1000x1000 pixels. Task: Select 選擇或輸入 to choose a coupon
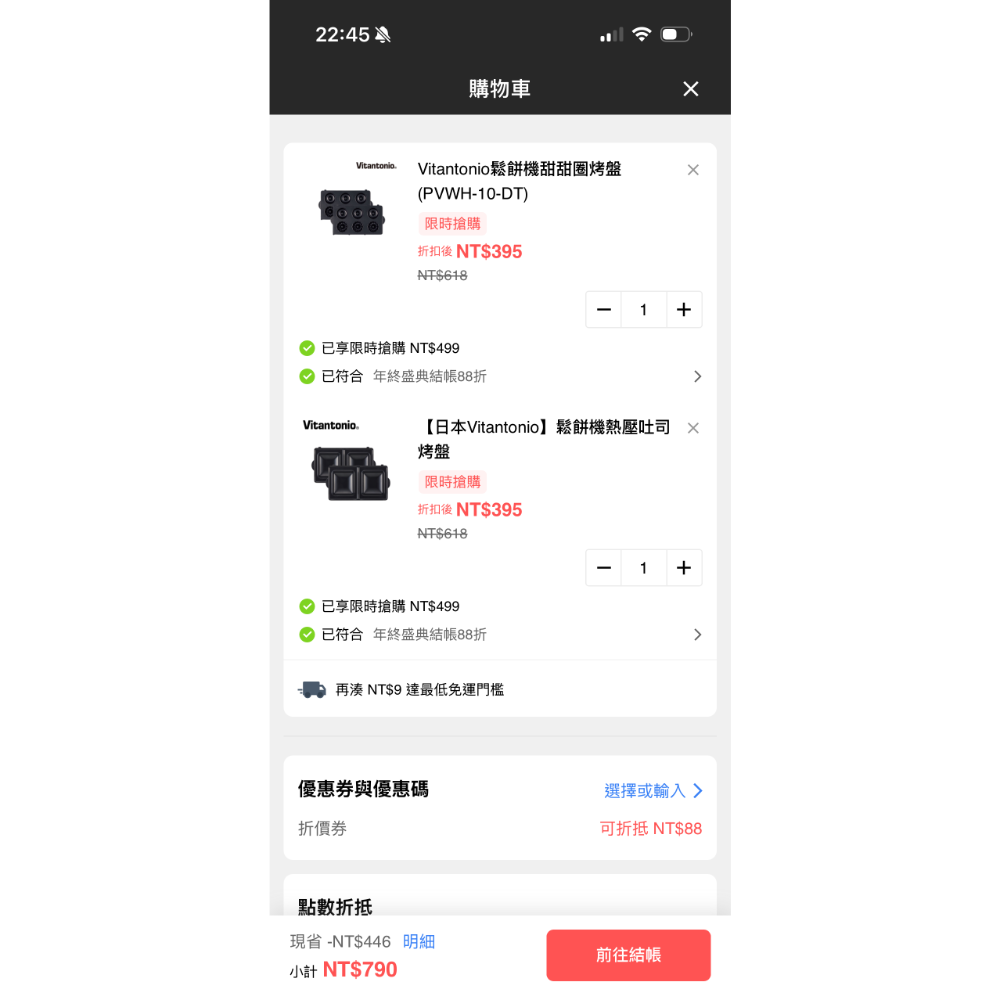(653, 791)
